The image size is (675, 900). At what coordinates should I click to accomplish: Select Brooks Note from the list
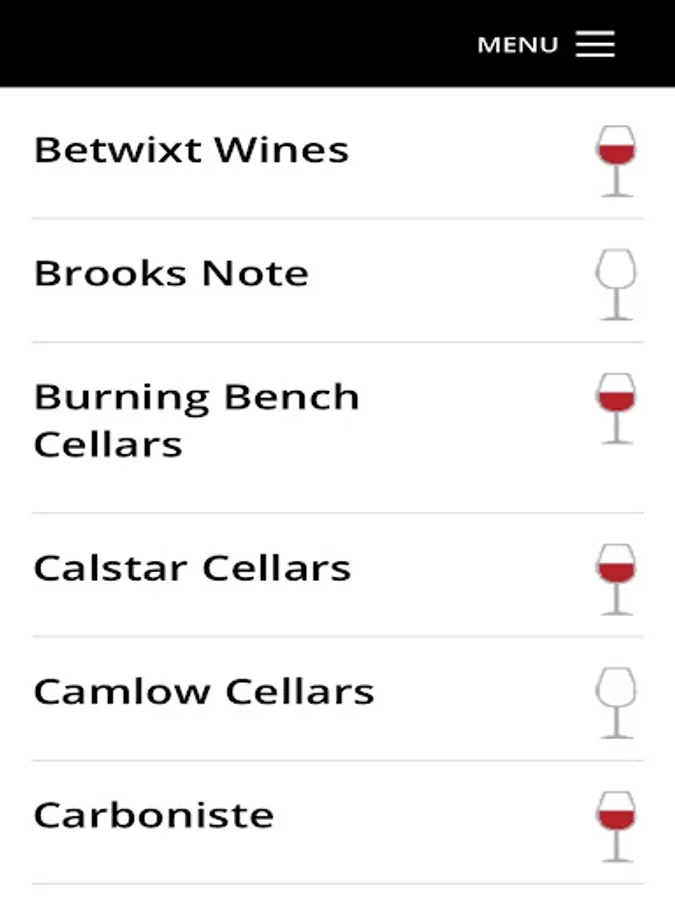click(171, 274)
